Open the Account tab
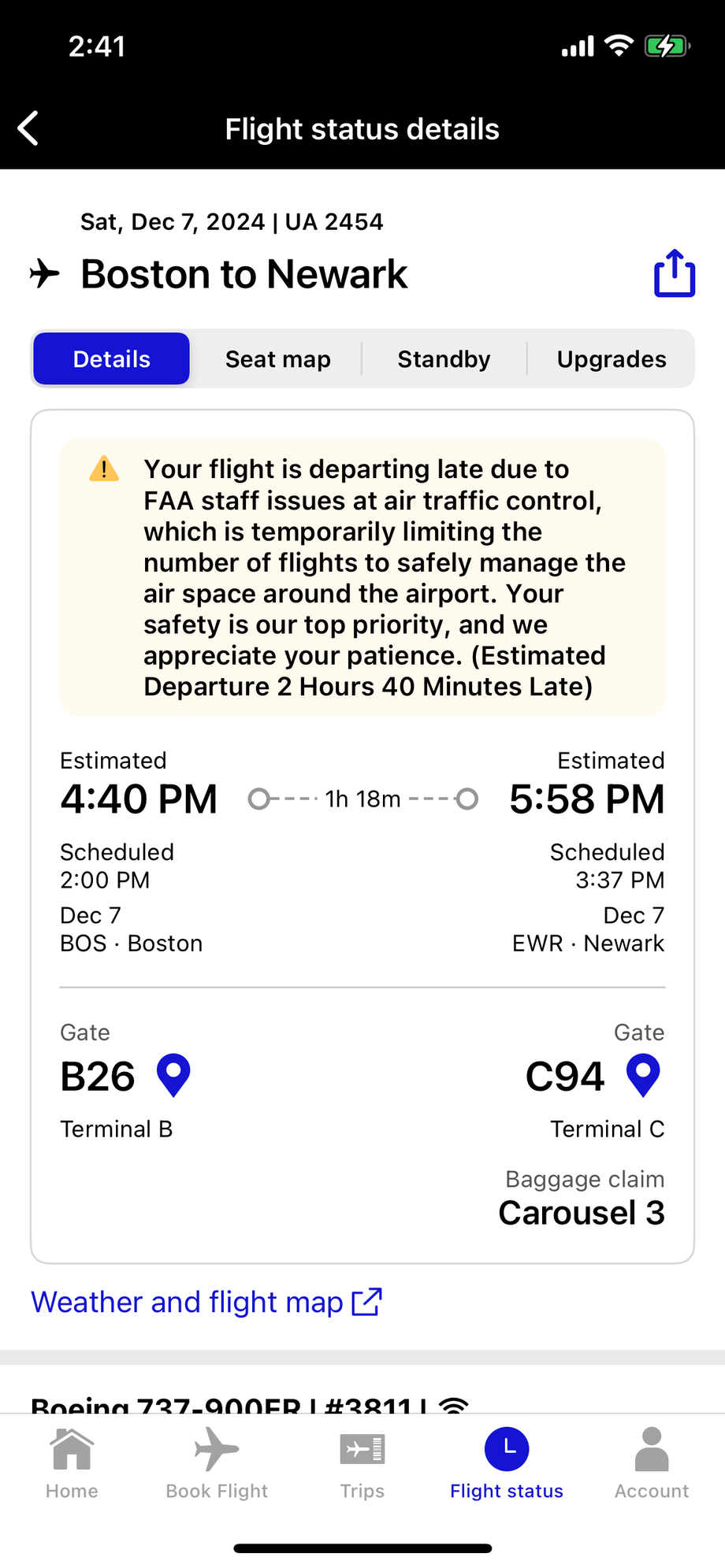 [652, 1464]
